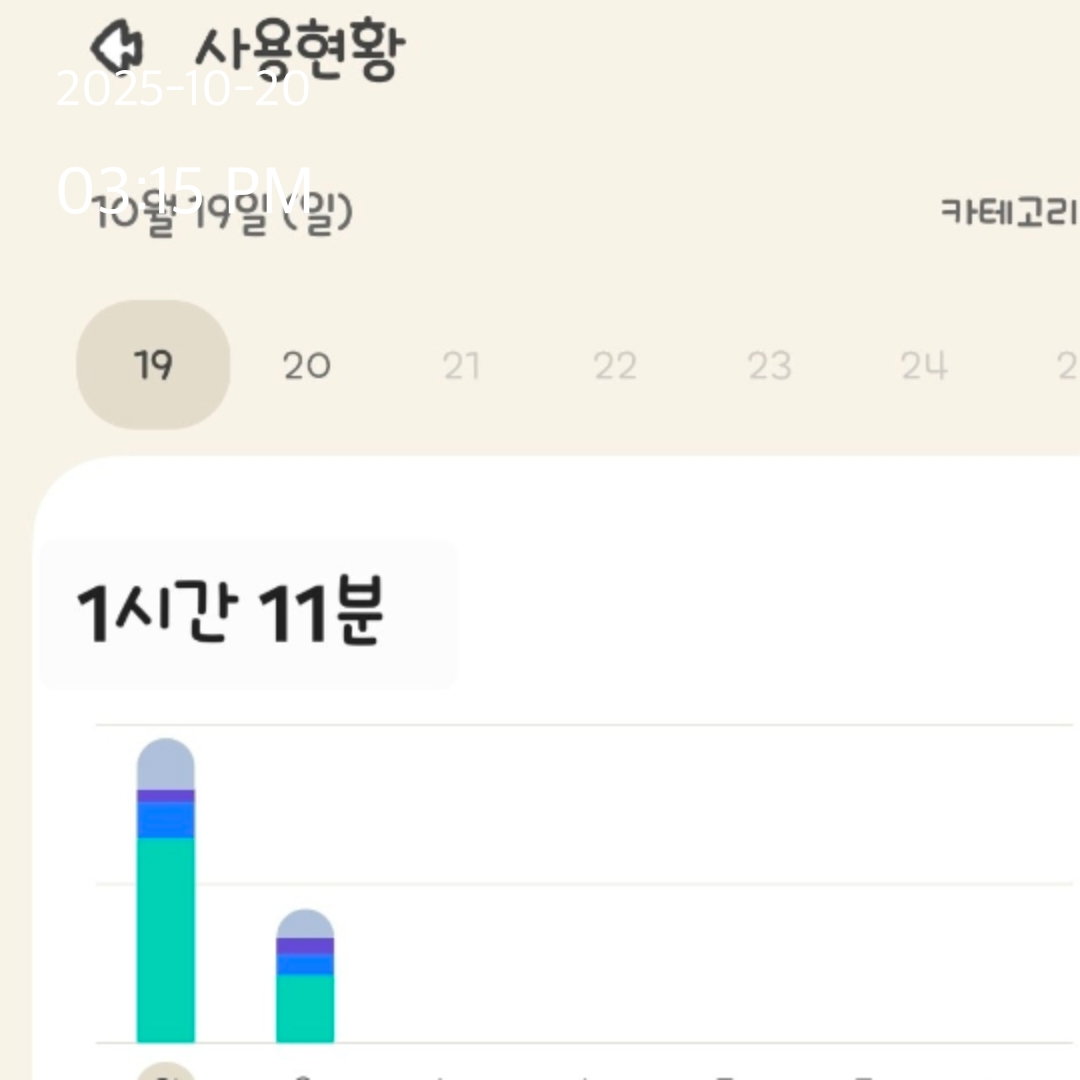Select date 24 in the date strip
1080x1080 pixels.
923,366
